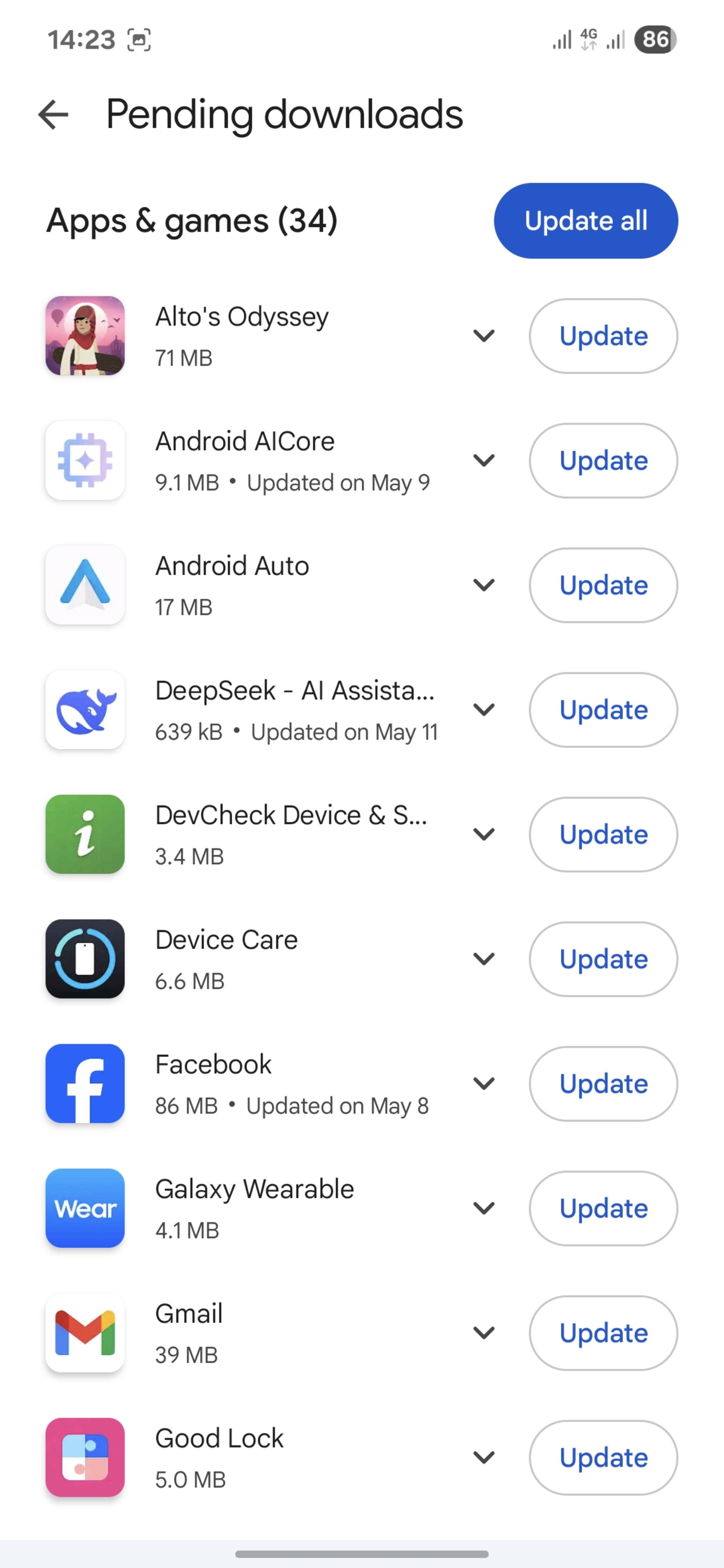Update DeepSeek AI Assistant
The height and width of the screenshot is (1568, 724).
603,710
